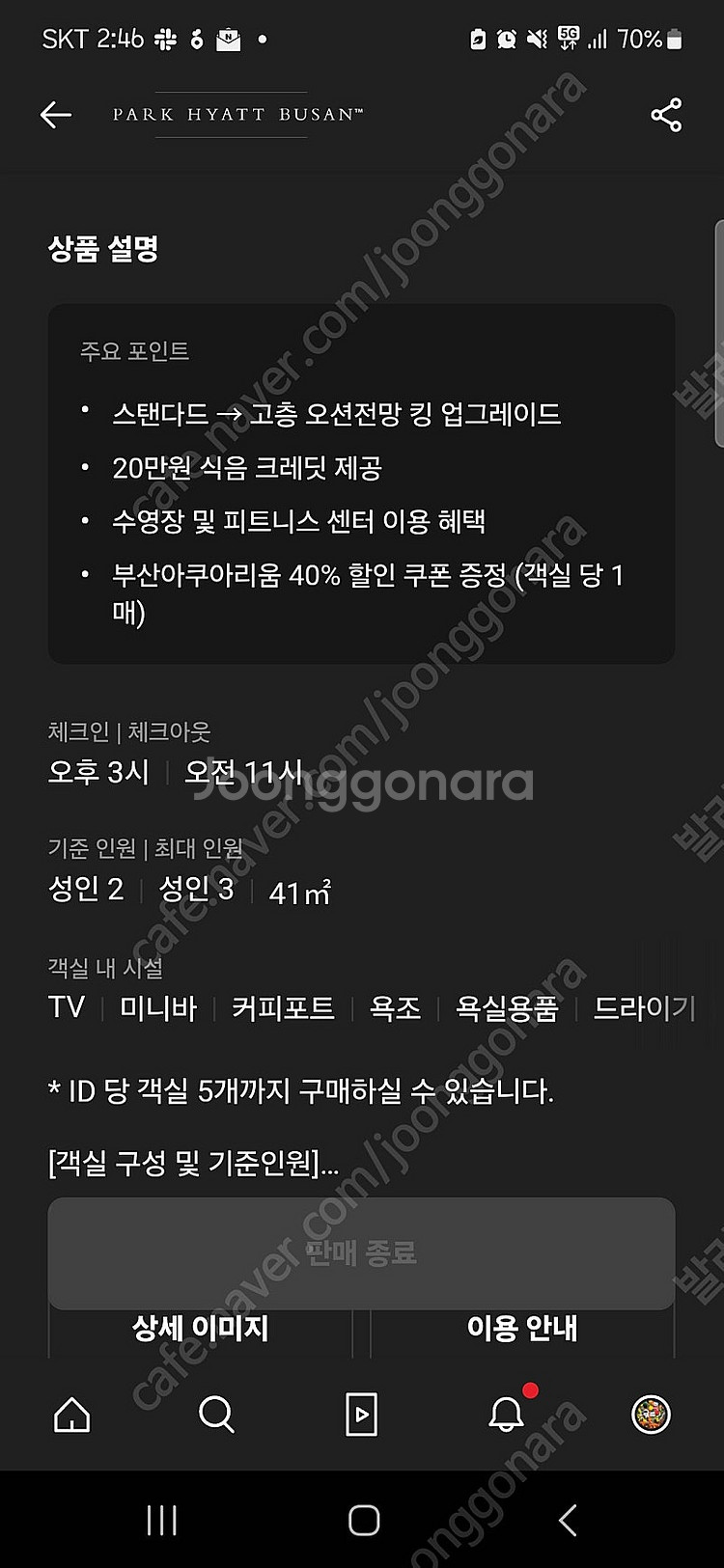Open the search tab in bottom navigation
The height and width of the screenshot is (1568, 724).
point(216,1416)
